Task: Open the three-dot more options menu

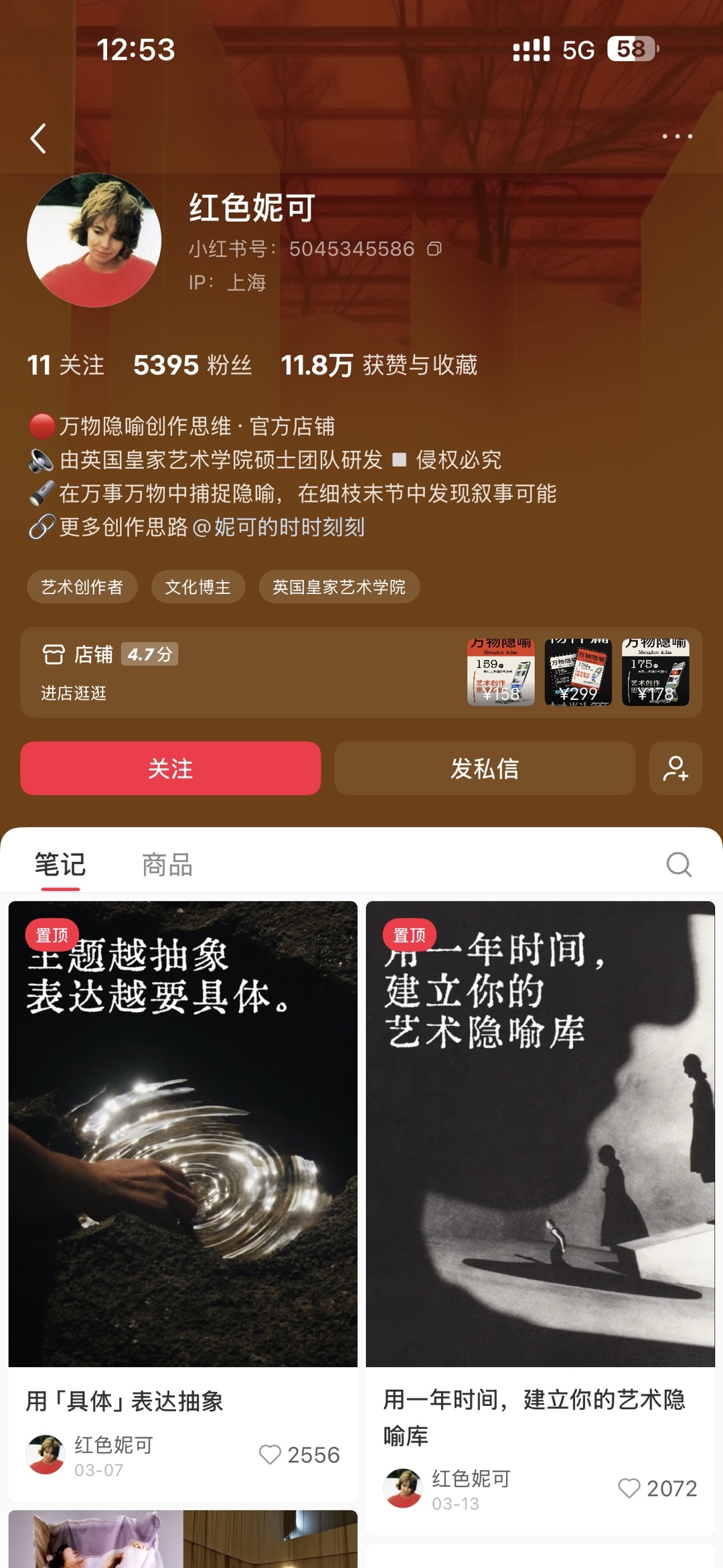Action: coord(677,136)
